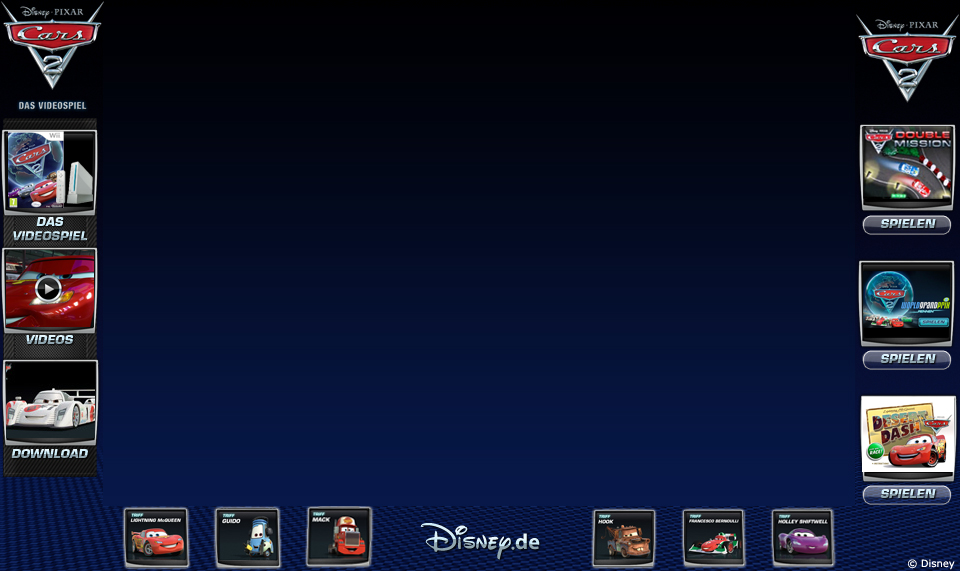
Task: Visit the Disney.de link
Action: (481, 540)
